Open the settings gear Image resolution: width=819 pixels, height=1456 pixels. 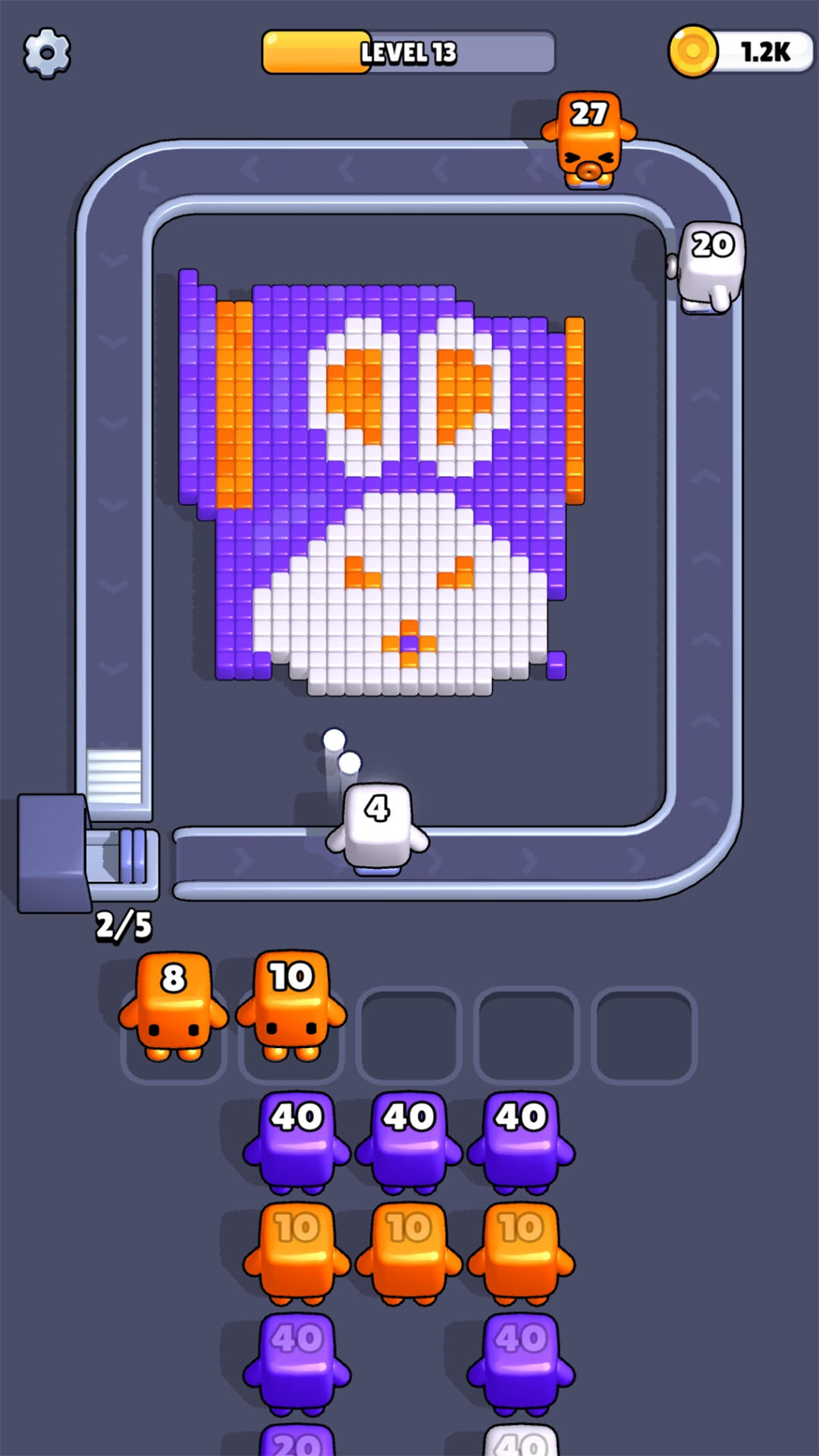(x=47, y=53)
